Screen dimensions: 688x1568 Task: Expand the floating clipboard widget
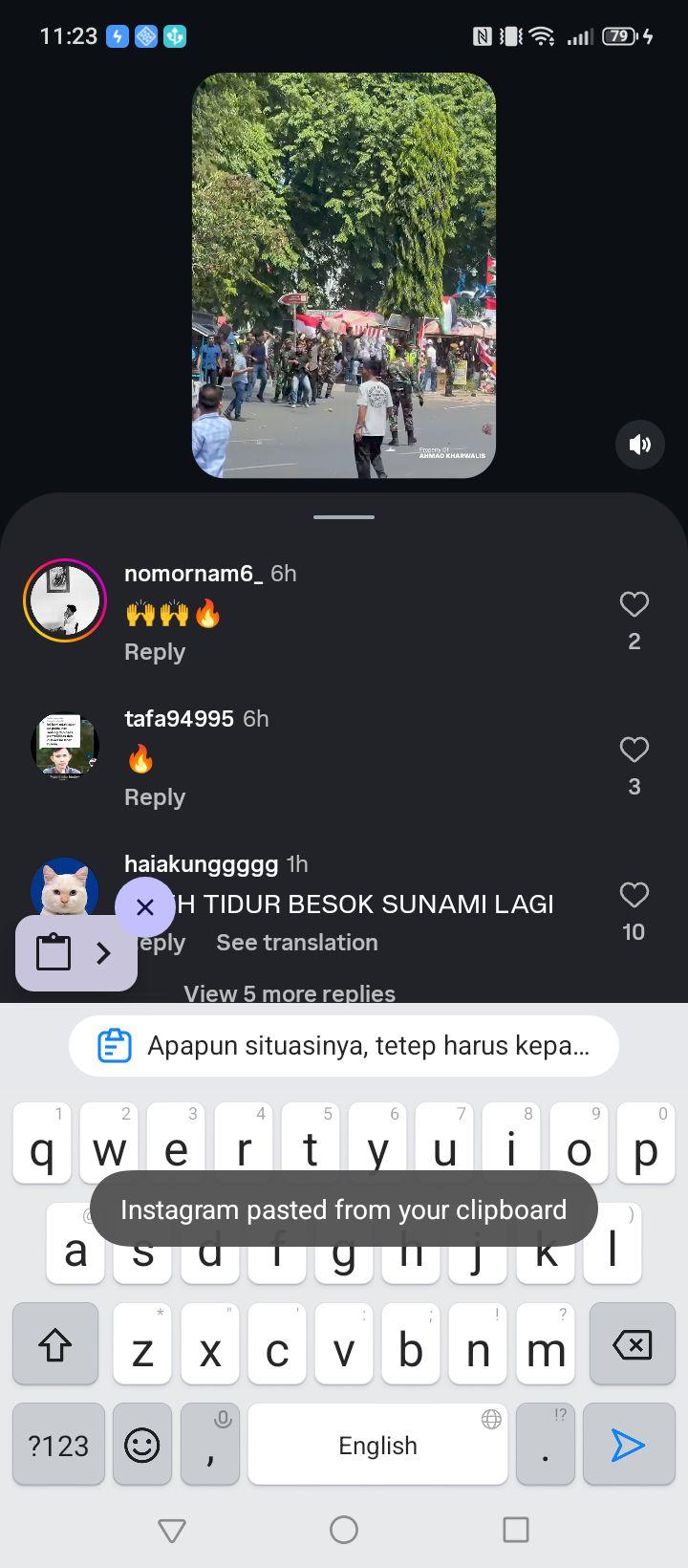pyautogui.click(x=76, y=953)
